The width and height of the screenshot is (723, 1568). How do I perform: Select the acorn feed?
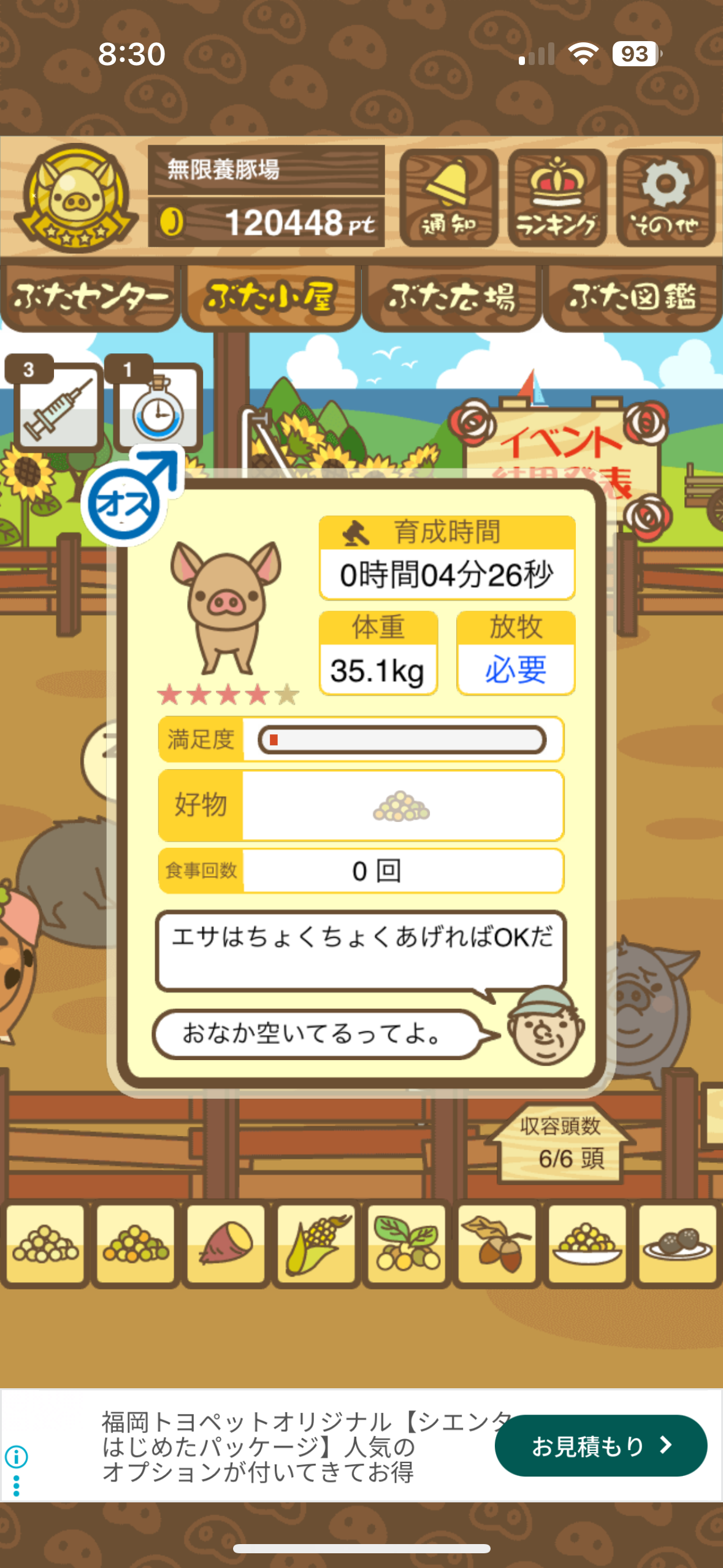497,1243
